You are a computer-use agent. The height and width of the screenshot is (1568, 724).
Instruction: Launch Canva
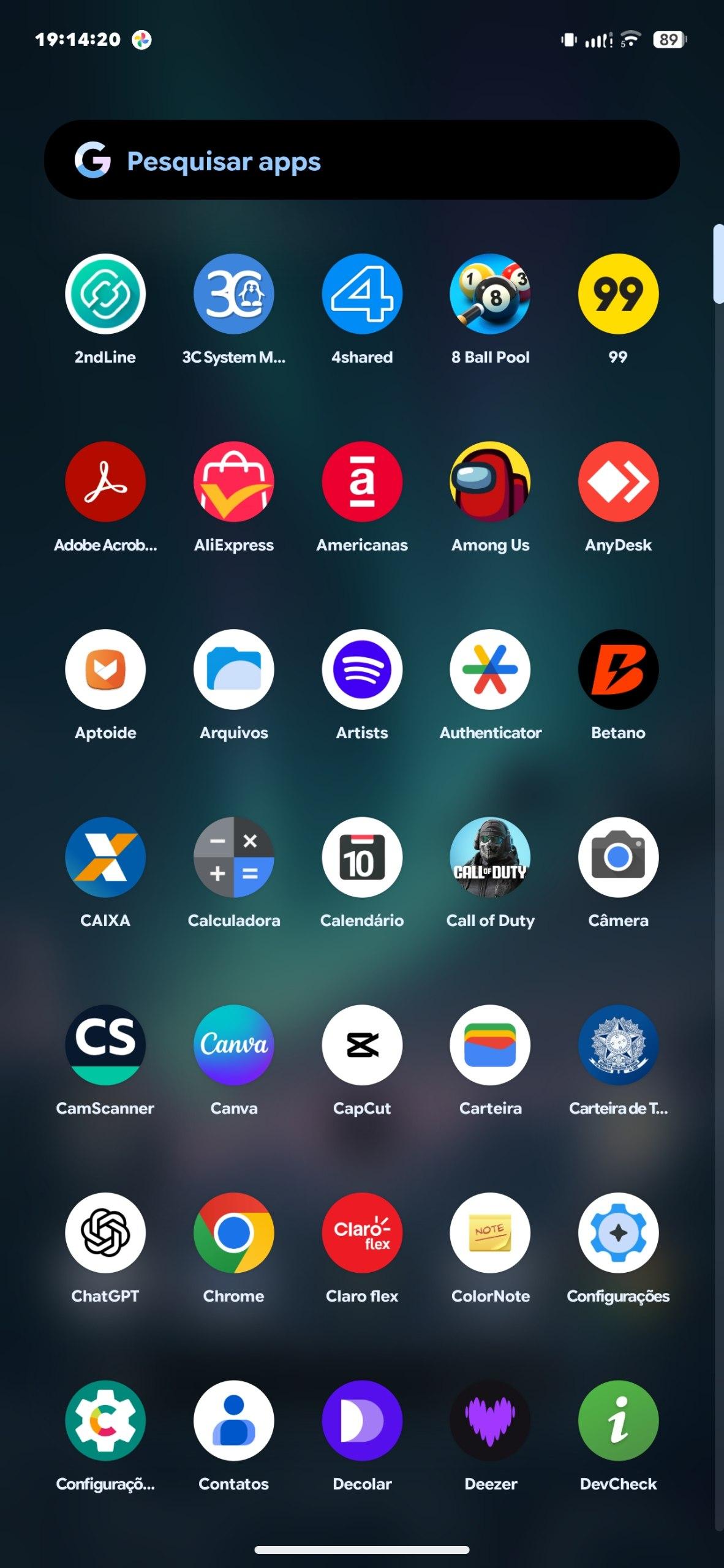(234, 1045)
